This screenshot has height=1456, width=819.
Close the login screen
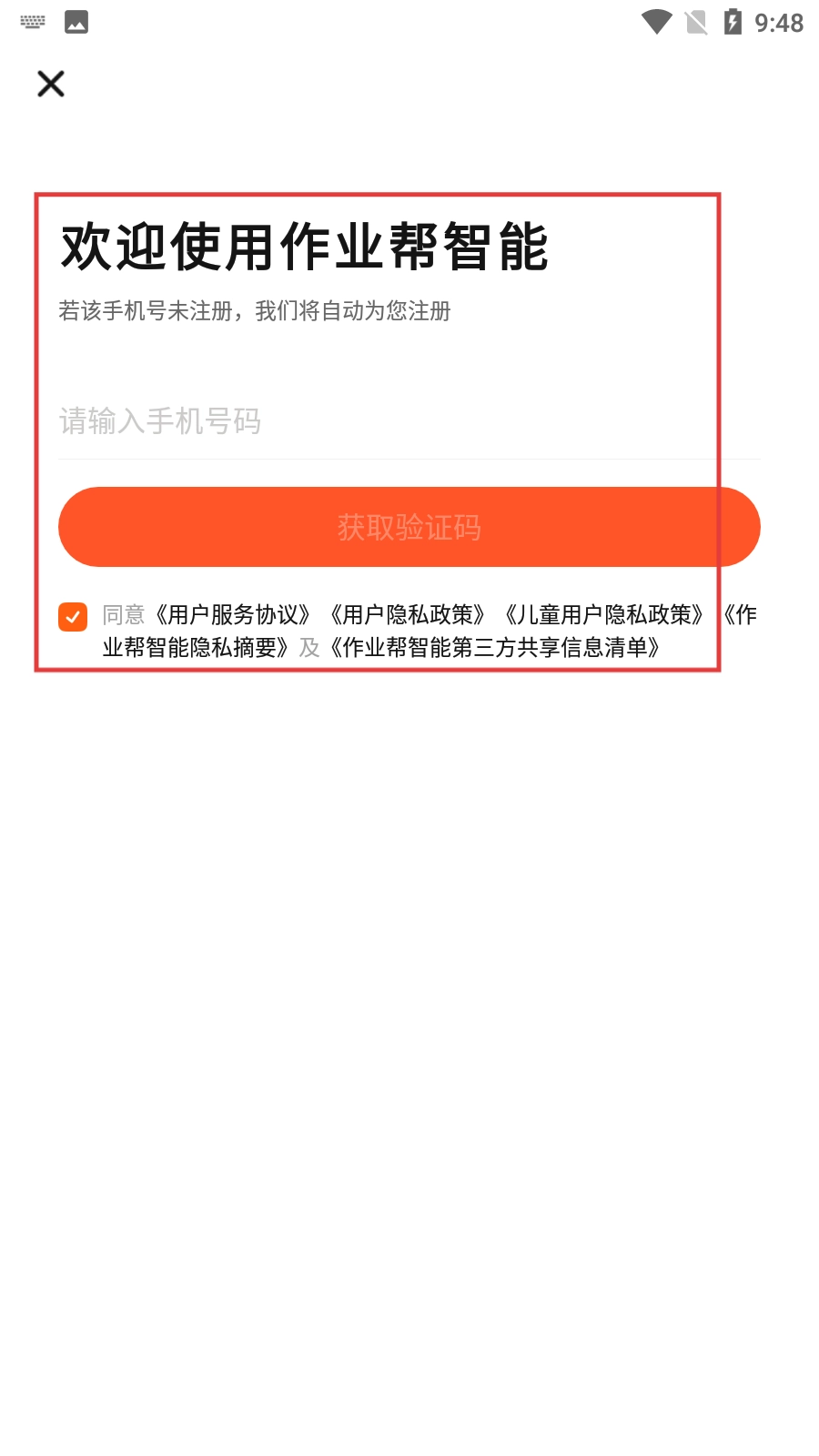(x=51, y=84)
